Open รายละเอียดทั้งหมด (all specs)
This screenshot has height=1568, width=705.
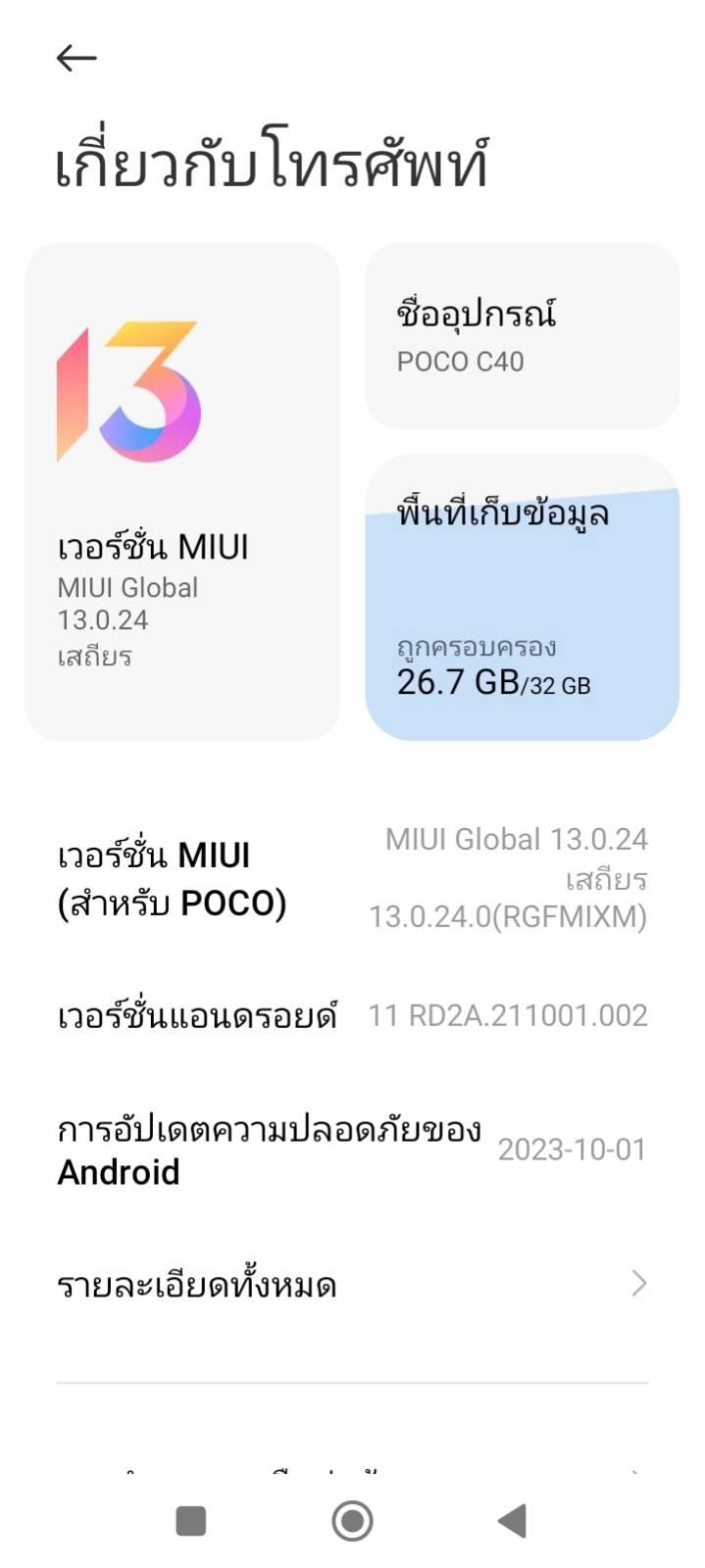(x=352, y=1284)
